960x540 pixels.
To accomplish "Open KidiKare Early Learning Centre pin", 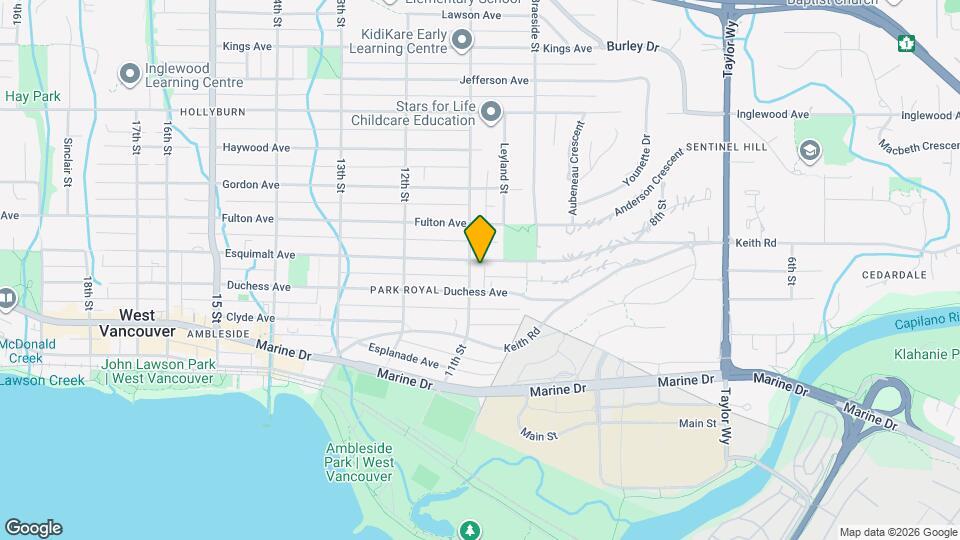I will pyautogui.click(x=462, y=41).
